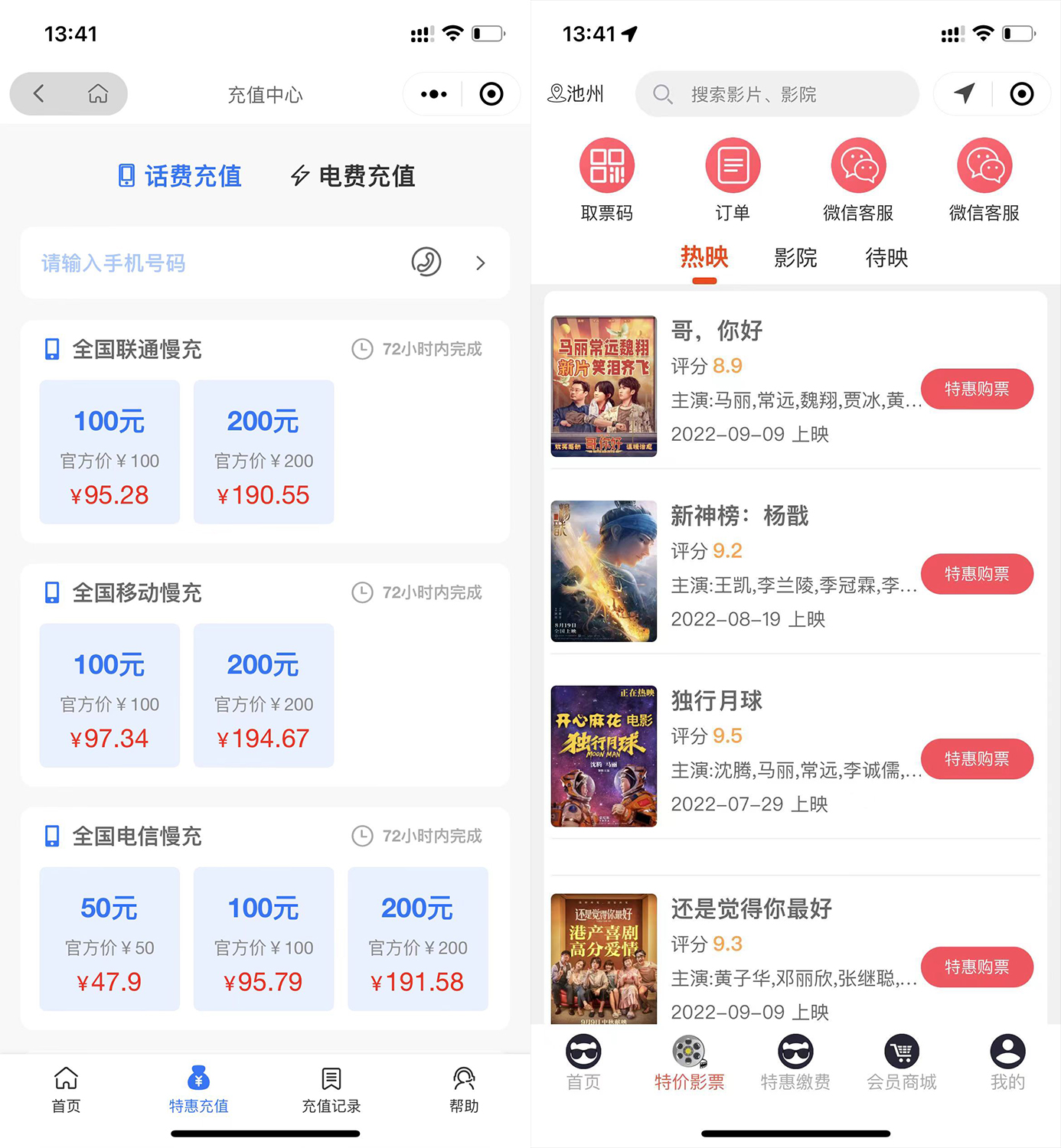The width and height of the screenshot is (1061, 1148).
Task: Select 全国联通慢充 100元 at ¥95.28
Action: [x=109, y=452]
